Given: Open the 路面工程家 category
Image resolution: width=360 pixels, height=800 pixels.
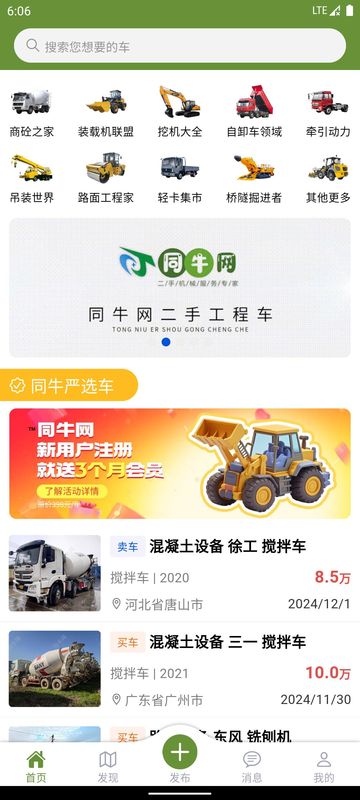Looking at the screenshot, I should [106, 178].
